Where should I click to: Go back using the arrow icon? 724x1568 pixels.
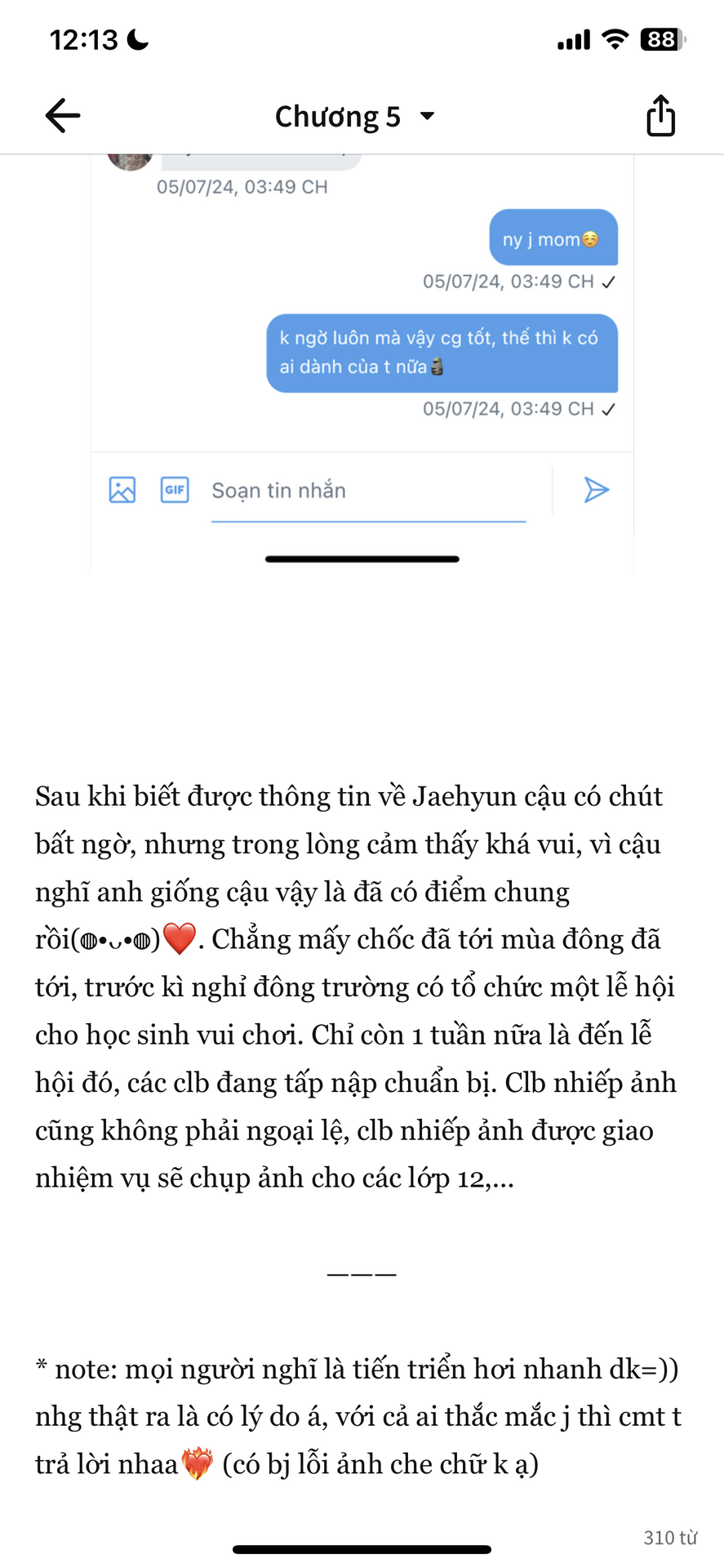[x=63, y=116]
